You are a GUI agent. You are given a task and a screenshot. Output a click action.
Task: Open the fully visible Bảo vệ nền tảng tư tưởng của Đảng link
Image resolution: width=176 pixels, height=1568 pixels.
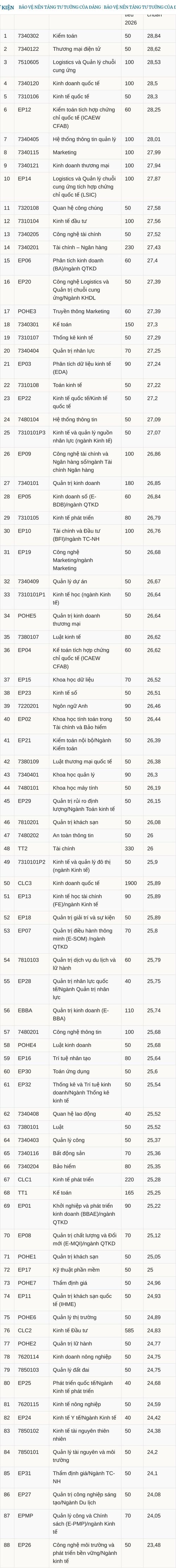pos(59,7)
